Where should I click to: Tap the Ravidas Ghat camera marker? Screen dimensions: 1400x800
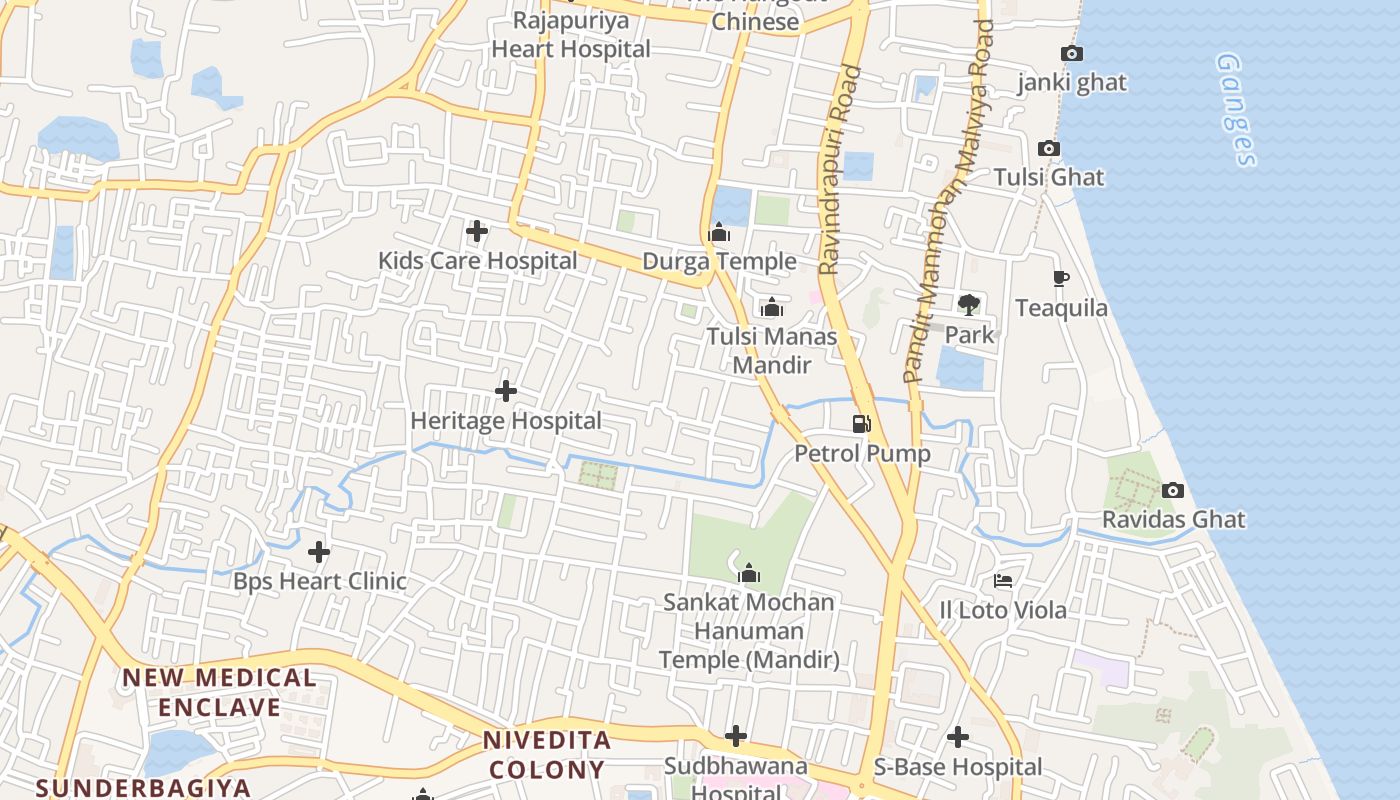click(x=1173, y=490)
